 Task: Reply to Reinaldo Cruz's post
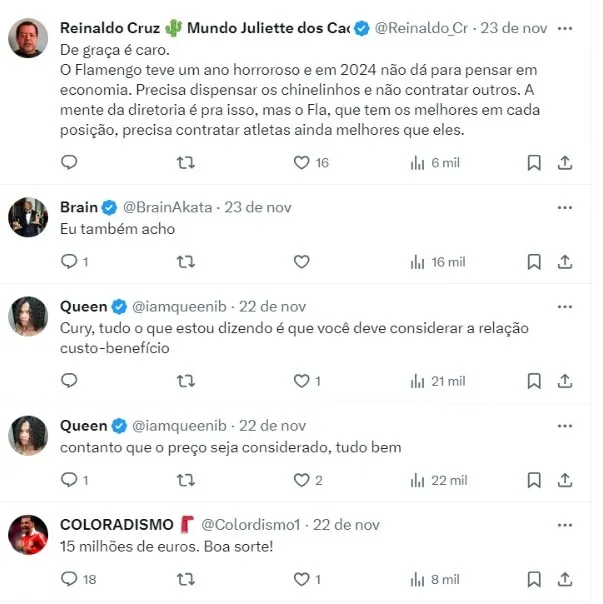tap(69, 163)
